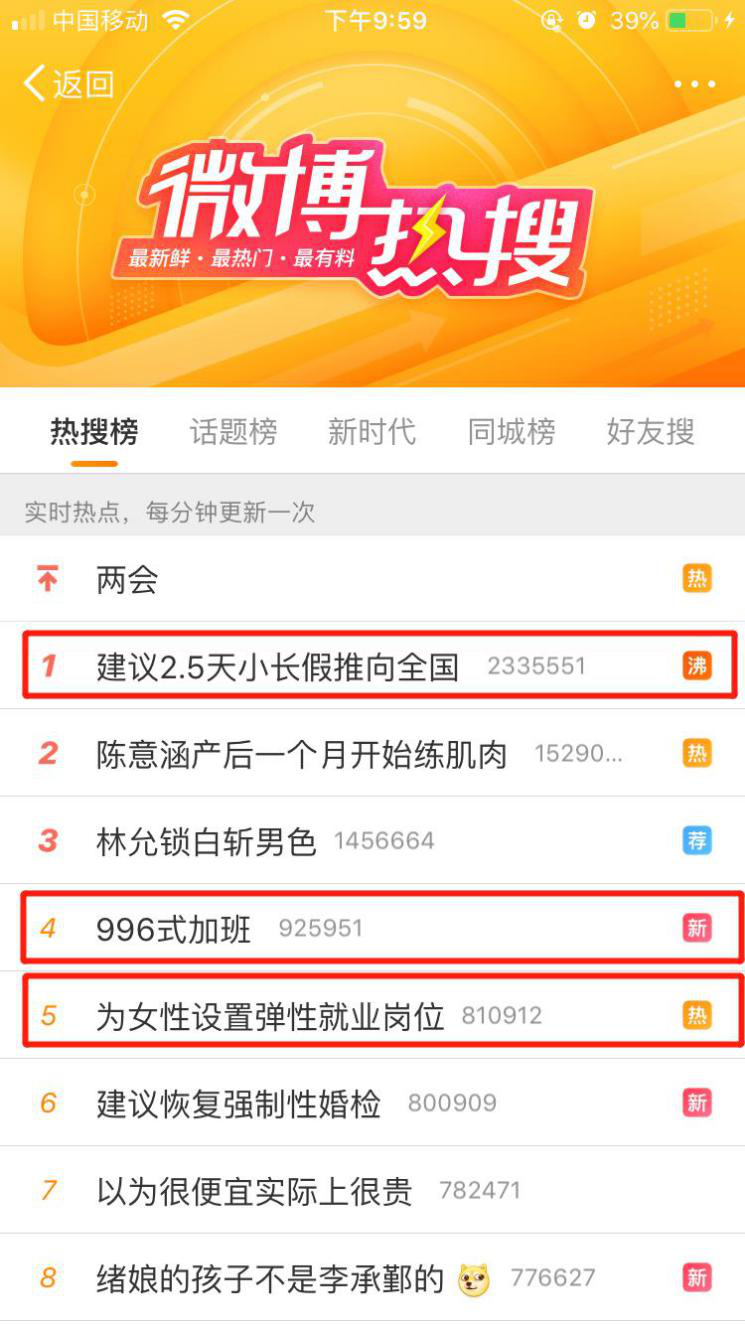Open 以为很便宜实际上很贵 topic
Screen dimensions: 745x1325
coord(254,1191)
